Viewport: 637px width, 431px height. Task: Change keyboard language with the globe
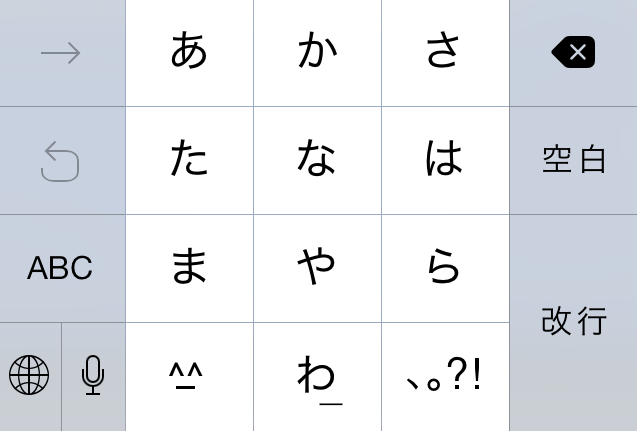[x=29, y=376]
